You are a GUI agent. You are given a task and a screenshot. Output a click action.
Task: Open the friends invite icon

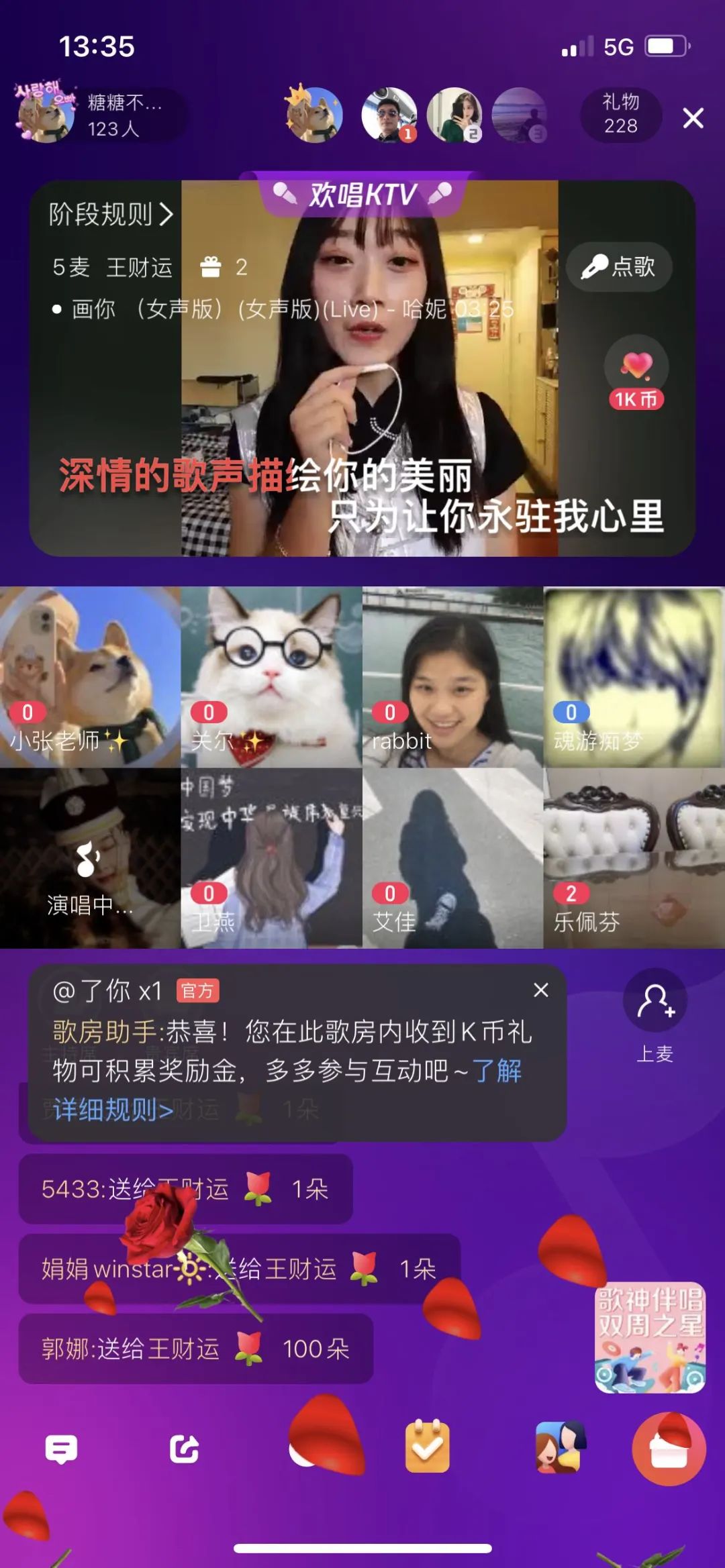[x=559, y=1449]
